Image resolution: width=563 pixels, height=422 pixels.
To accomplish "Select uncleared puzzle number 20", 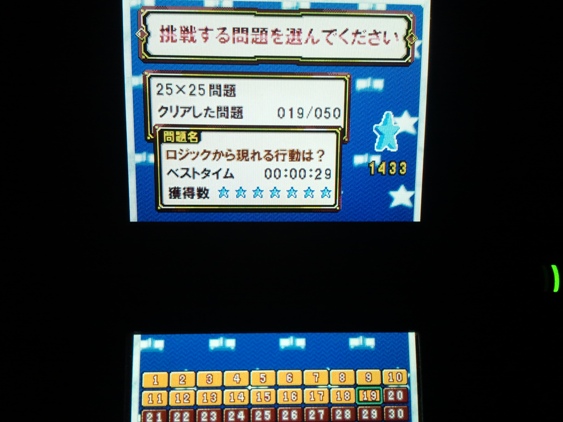I will click(396, 395).
